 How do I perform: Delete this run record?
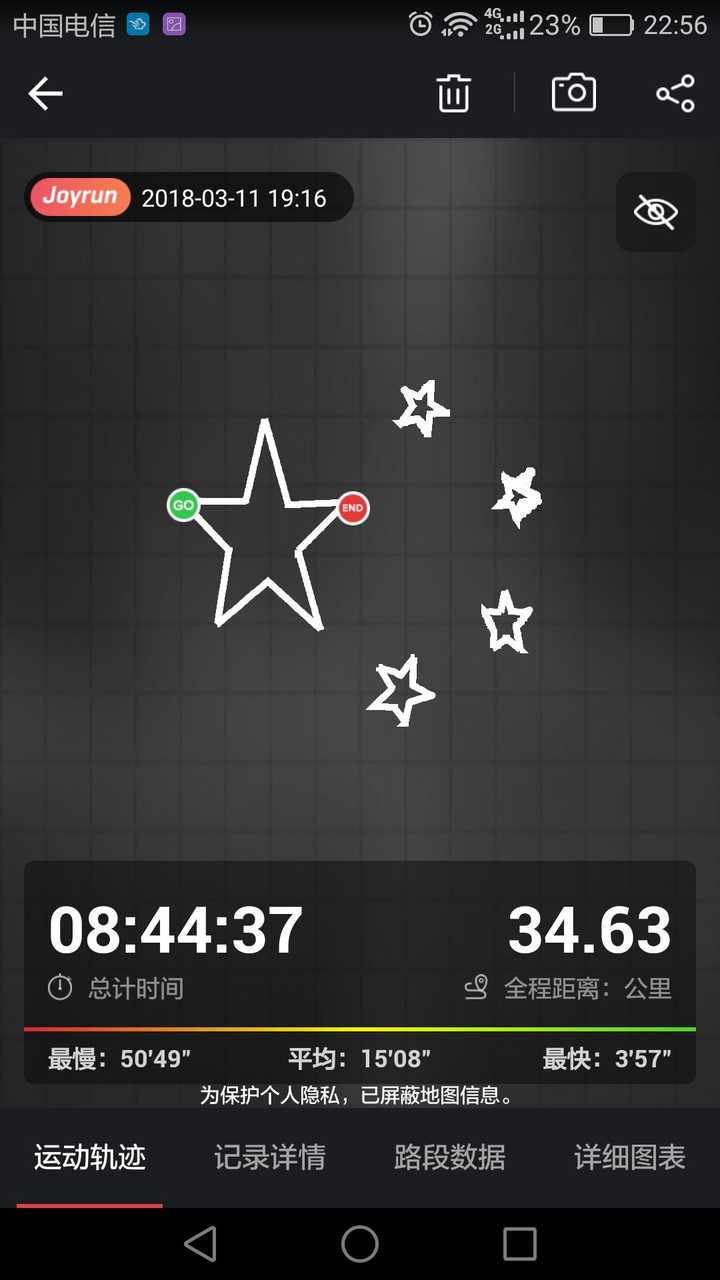click(x=453, y=94)
